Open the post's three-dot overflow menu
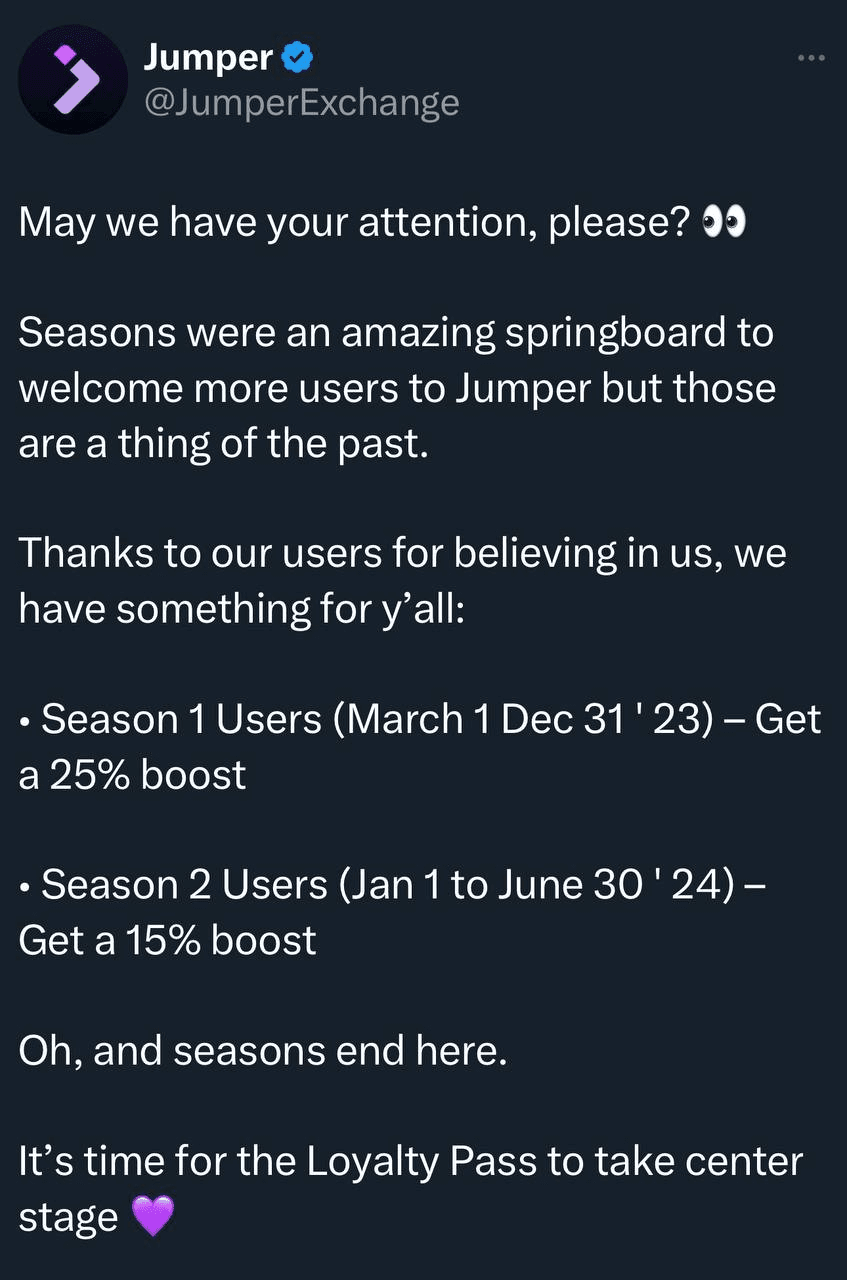The image size is (847, 1280). tap(811, 58)
